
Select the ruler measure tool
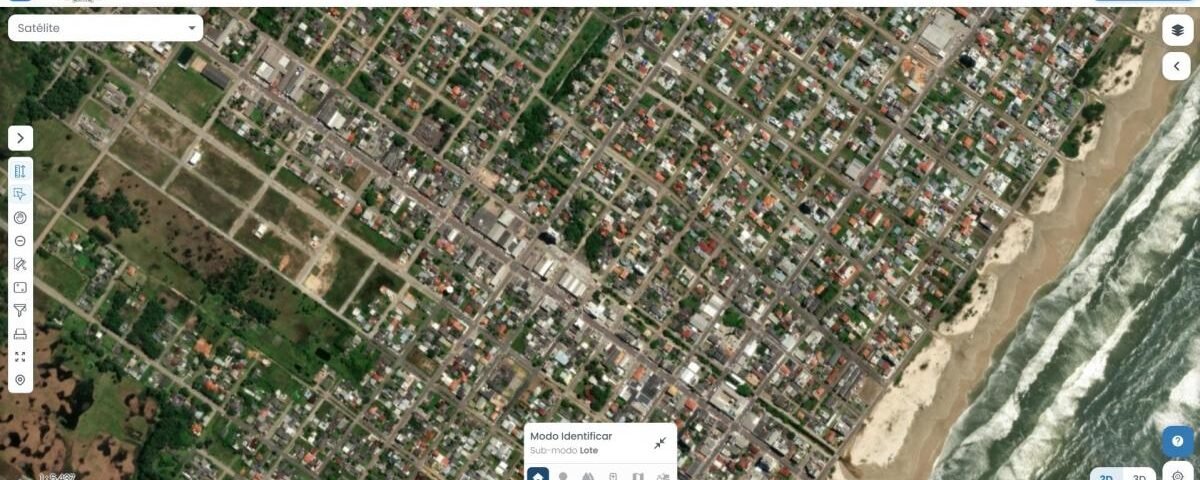[x=20, y=171]
